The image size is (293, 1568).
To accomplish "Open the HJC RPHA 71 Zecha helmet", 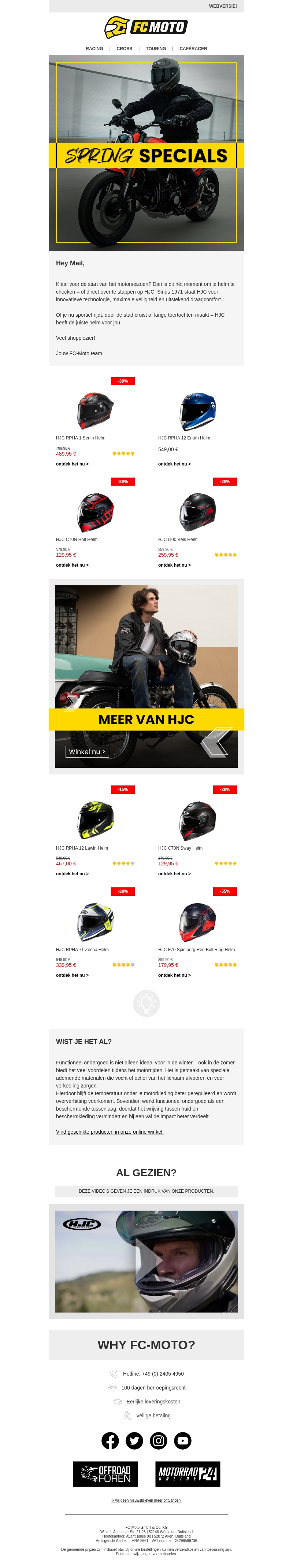I will click(96, 921).
